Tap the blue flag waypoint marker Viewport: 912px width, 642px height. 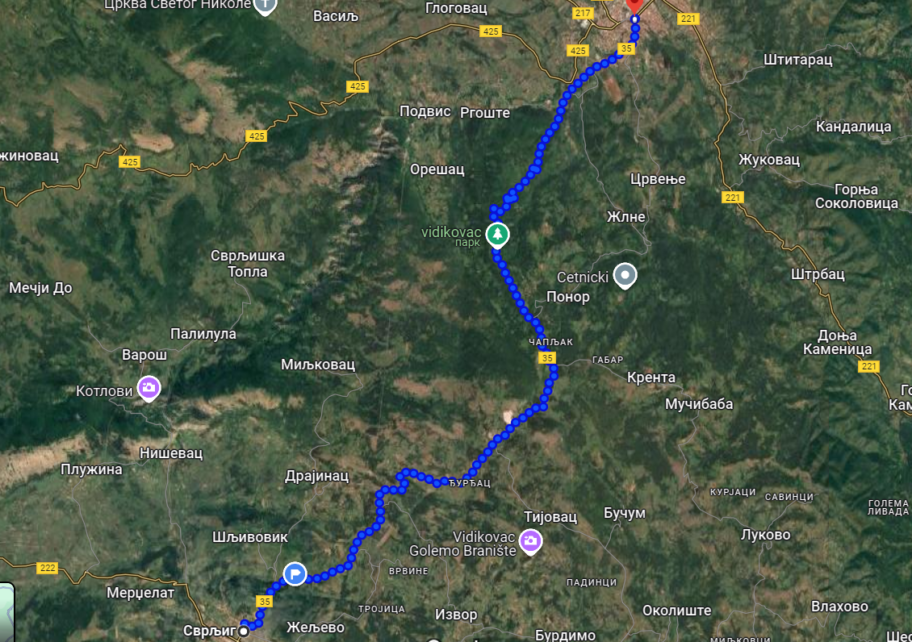(295, 573)
